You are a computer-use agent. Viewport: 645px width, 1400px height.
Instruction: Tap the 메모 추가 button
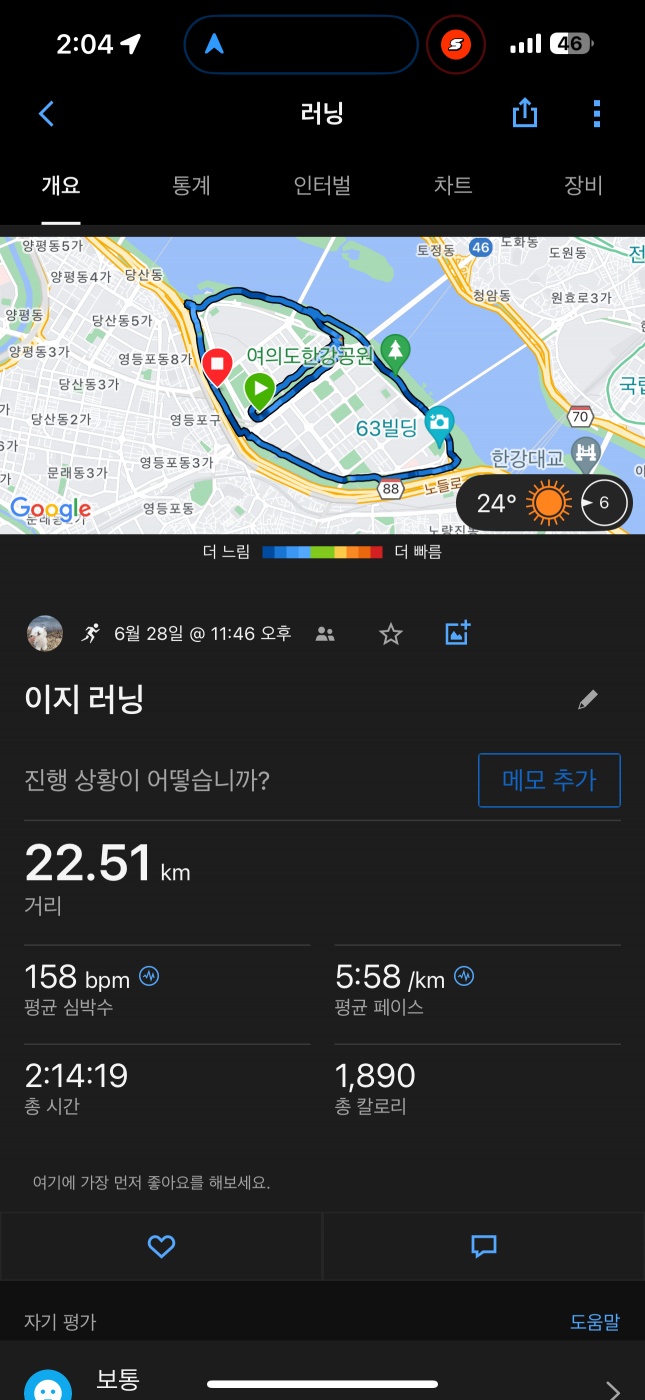(549, 780)
